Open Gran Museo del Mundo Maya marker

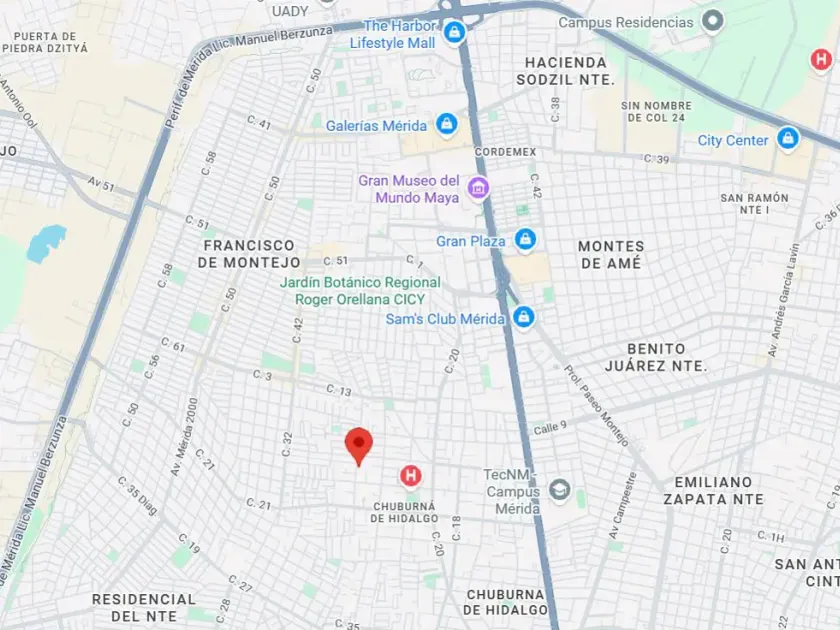pyautogui.click(x=478, y=189)
